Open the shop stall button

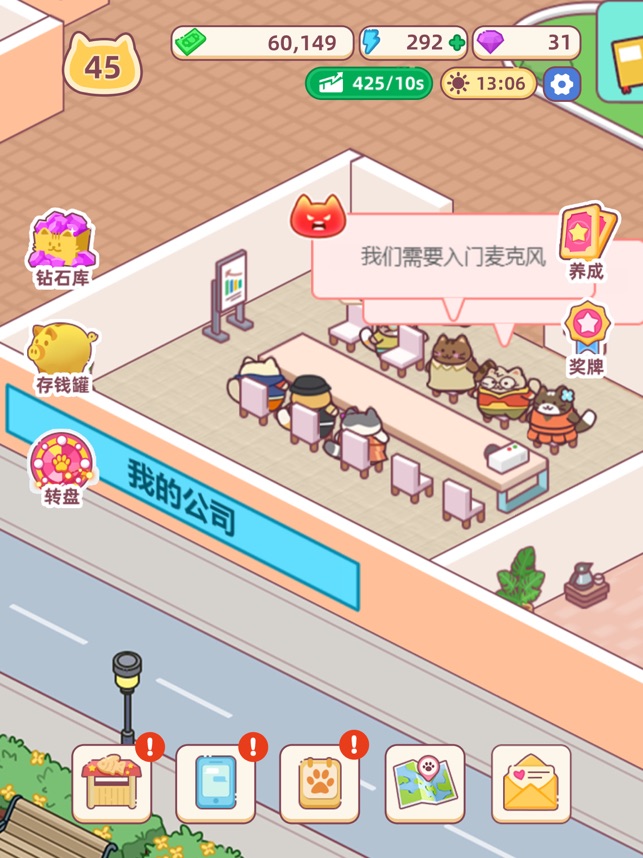(x=112, y=784)
